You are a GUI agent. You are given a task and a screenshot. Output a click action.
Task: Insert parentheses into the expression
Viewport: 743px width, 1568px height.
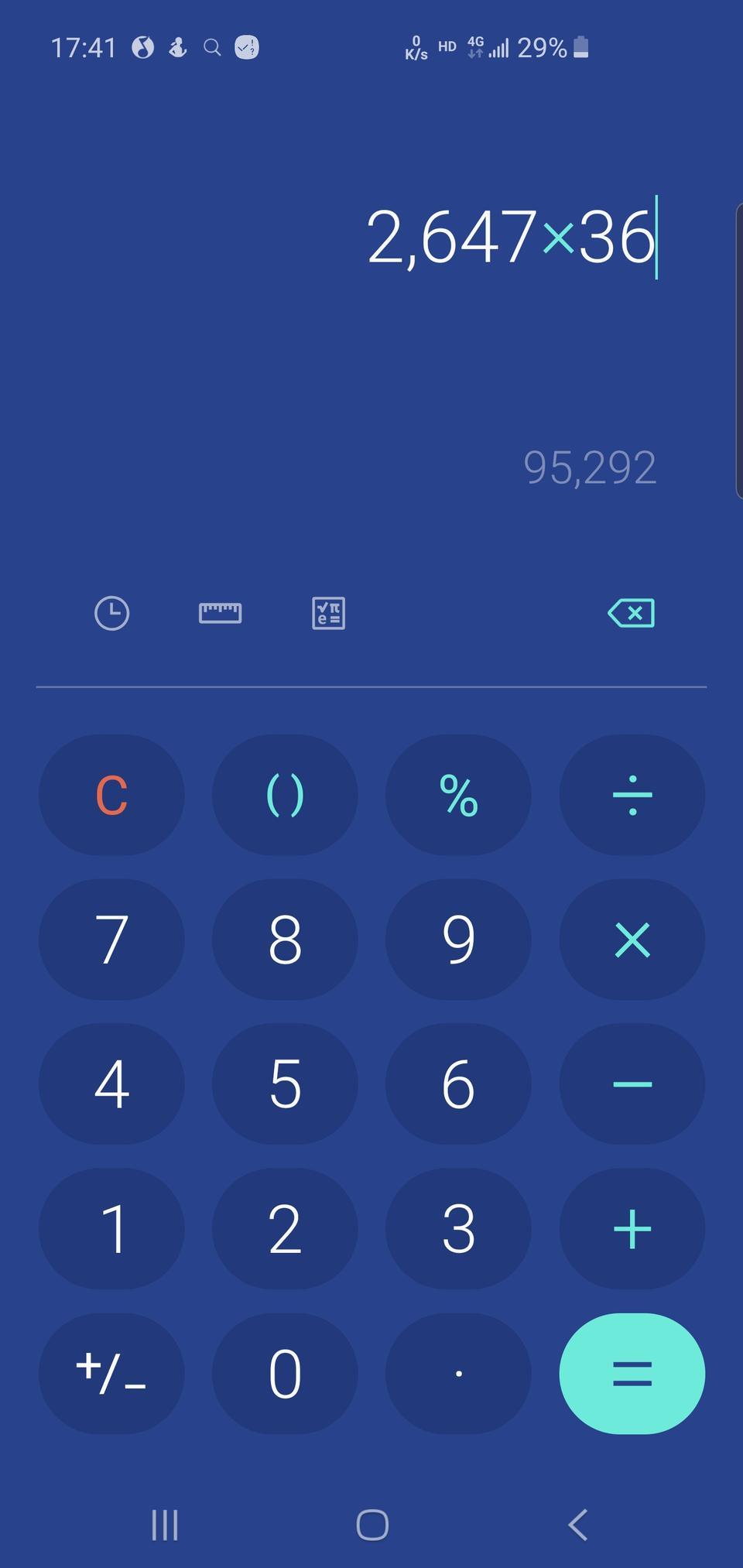point(285,795)
